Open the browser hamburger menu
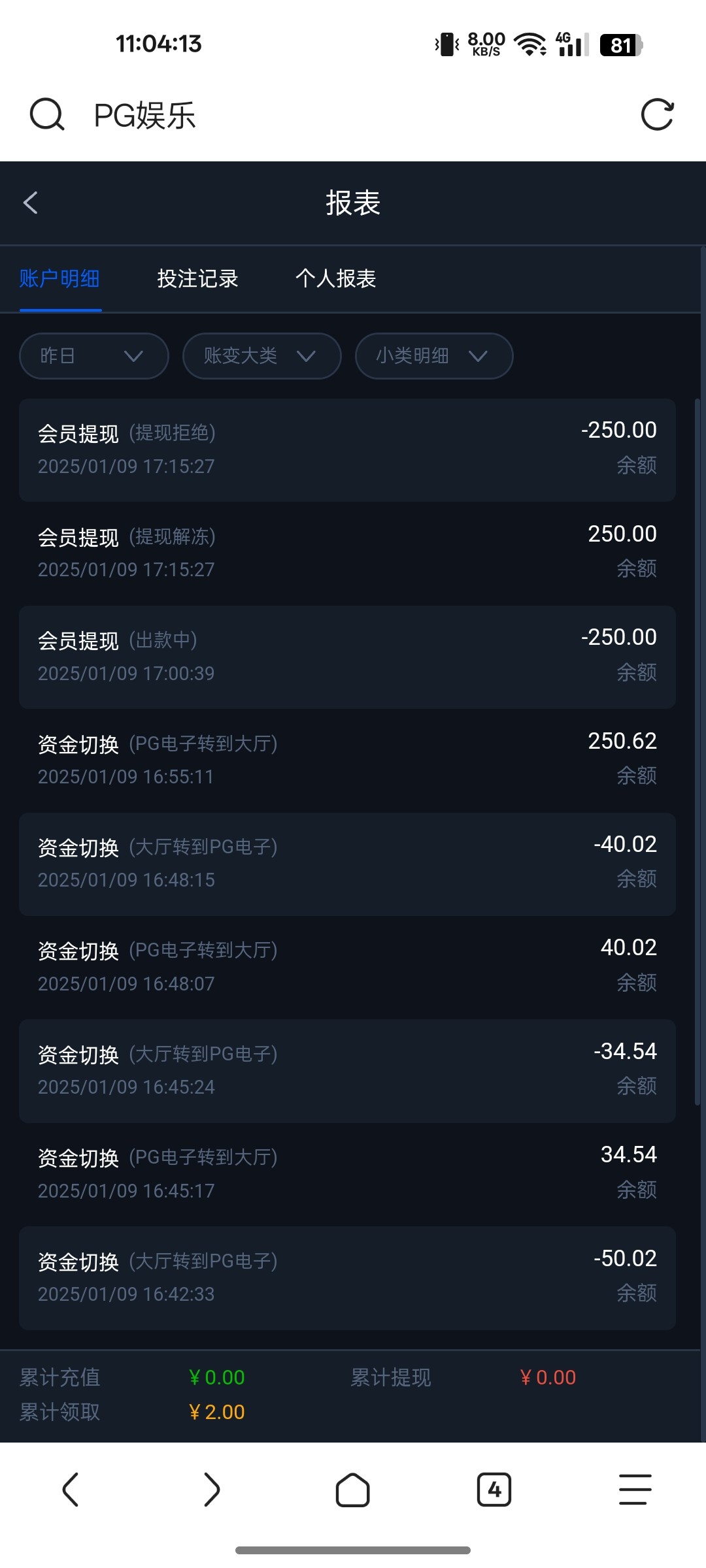Screen dimensions: 706x1568 pos(635,1490)
